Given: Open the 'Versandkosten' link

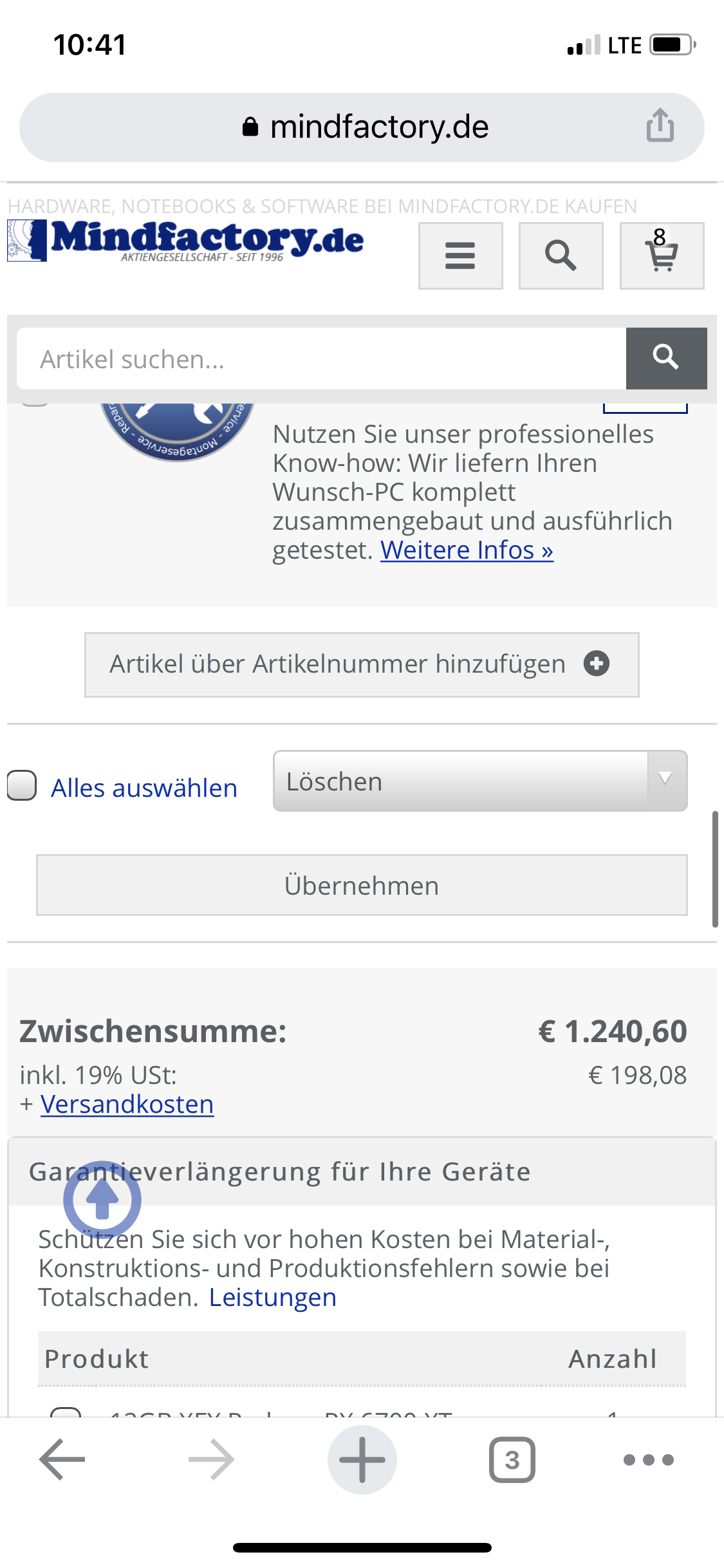Looking at the screenshot, I should (x=127, y=1104).
